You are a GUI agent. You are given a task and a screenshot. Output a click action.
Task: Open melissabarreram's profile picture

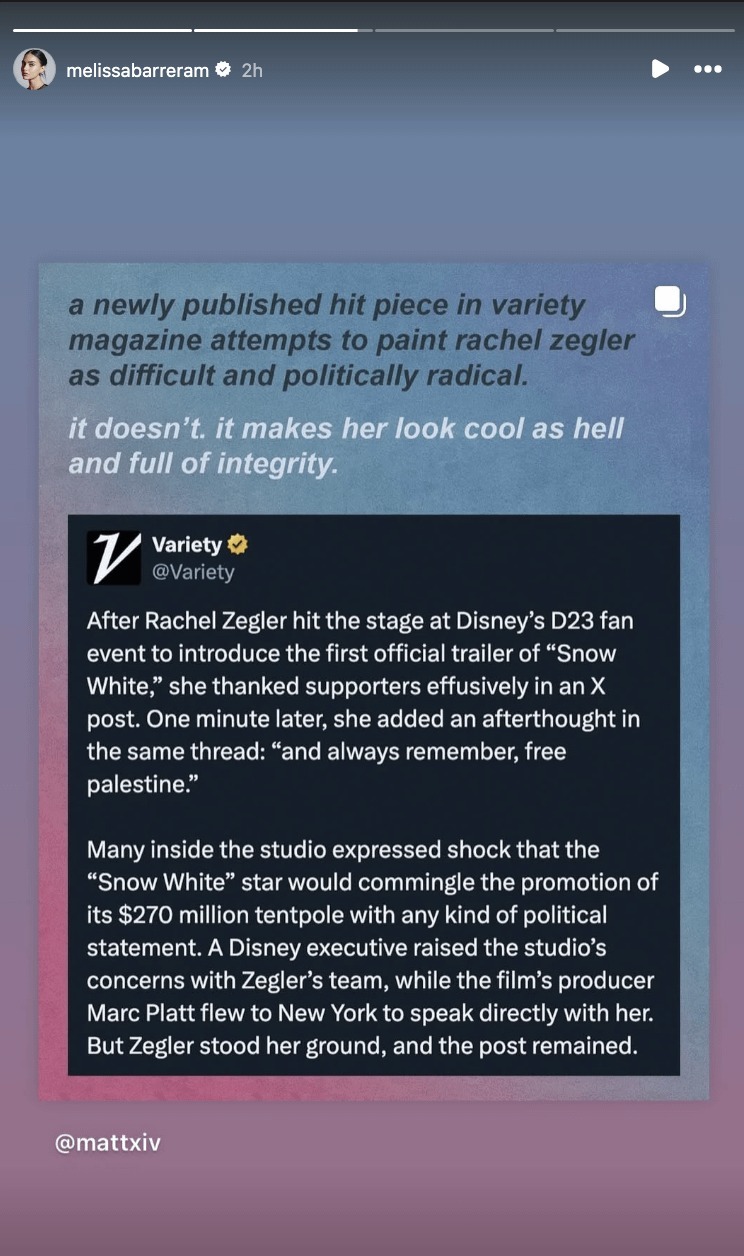pyautogui.click(x=34, y=69)
